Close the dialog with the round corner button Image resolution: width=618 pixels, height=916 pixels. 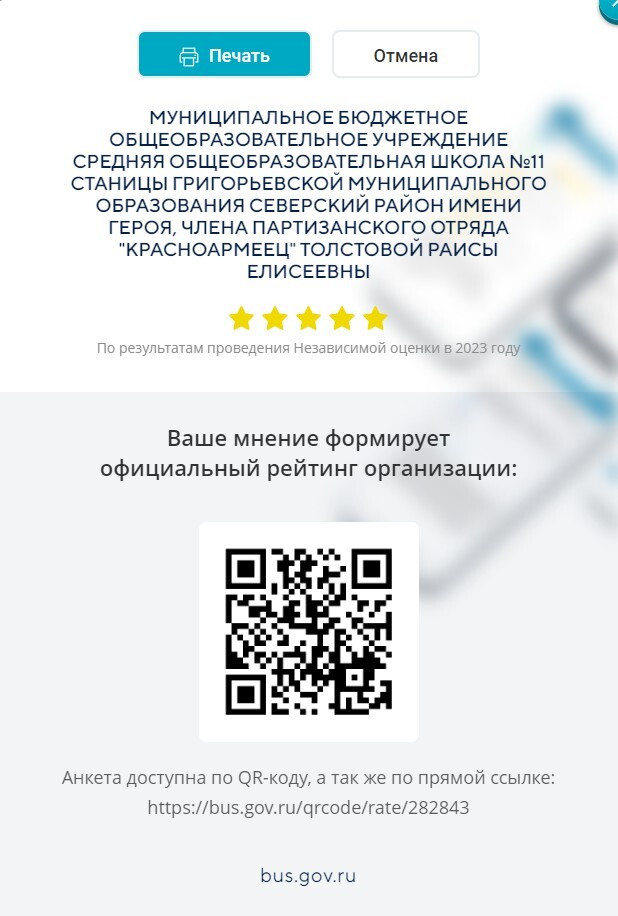611,6
